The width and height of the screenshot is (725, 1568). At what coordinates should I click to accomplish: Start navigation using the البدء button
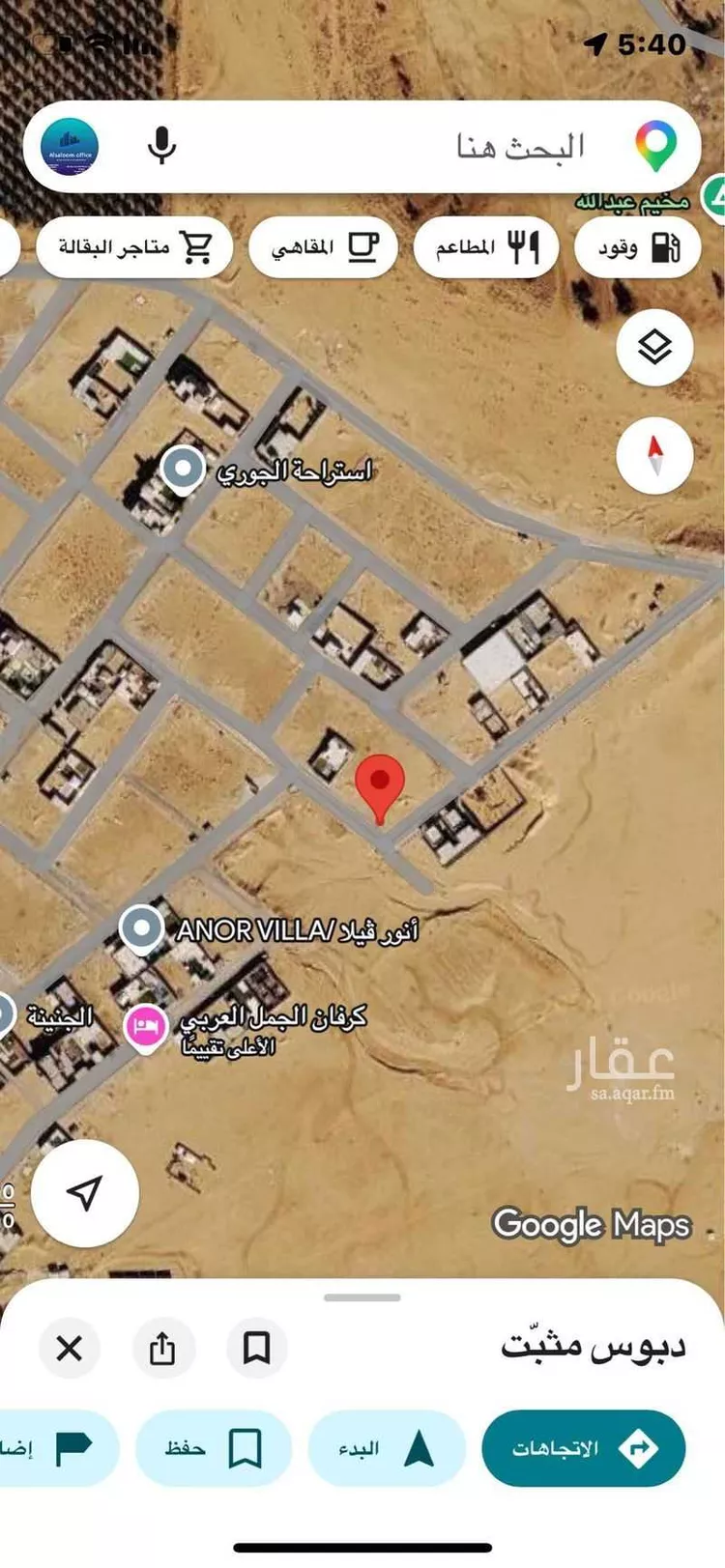click(x=387, y=1446)
